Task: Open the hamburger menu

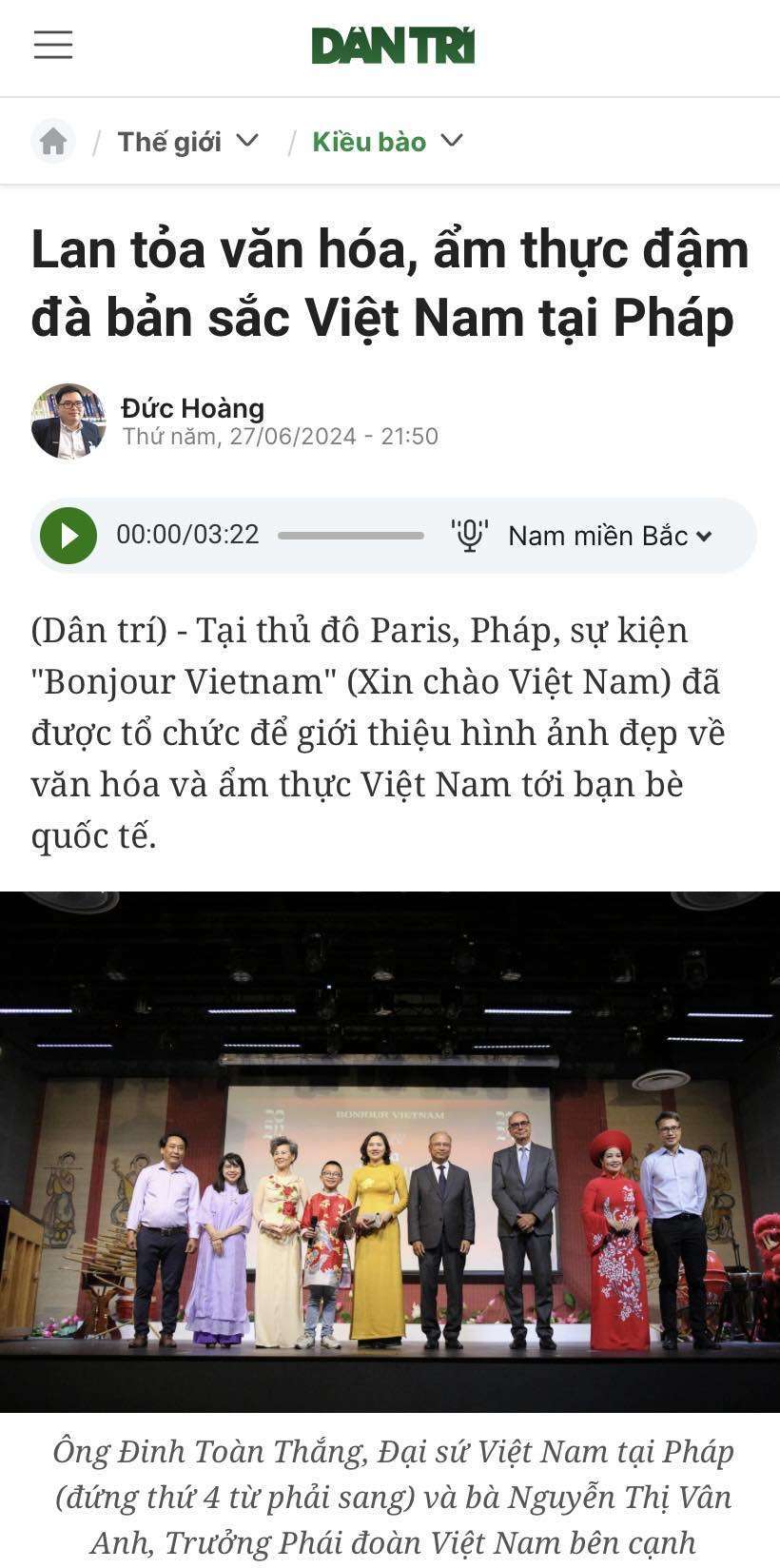Action: (x=53, y=45)
